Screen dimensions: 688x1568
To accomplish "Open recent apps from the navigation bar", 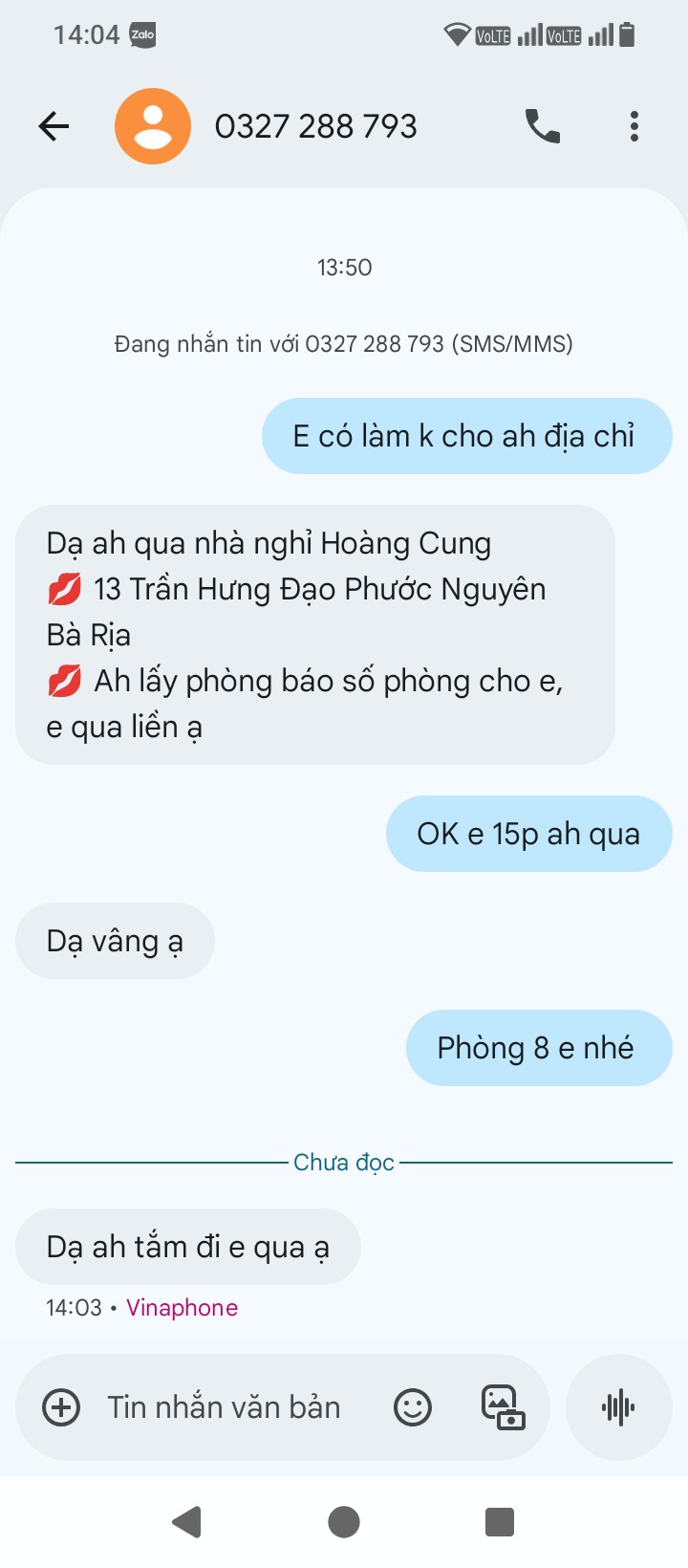I will (500, 1521).
